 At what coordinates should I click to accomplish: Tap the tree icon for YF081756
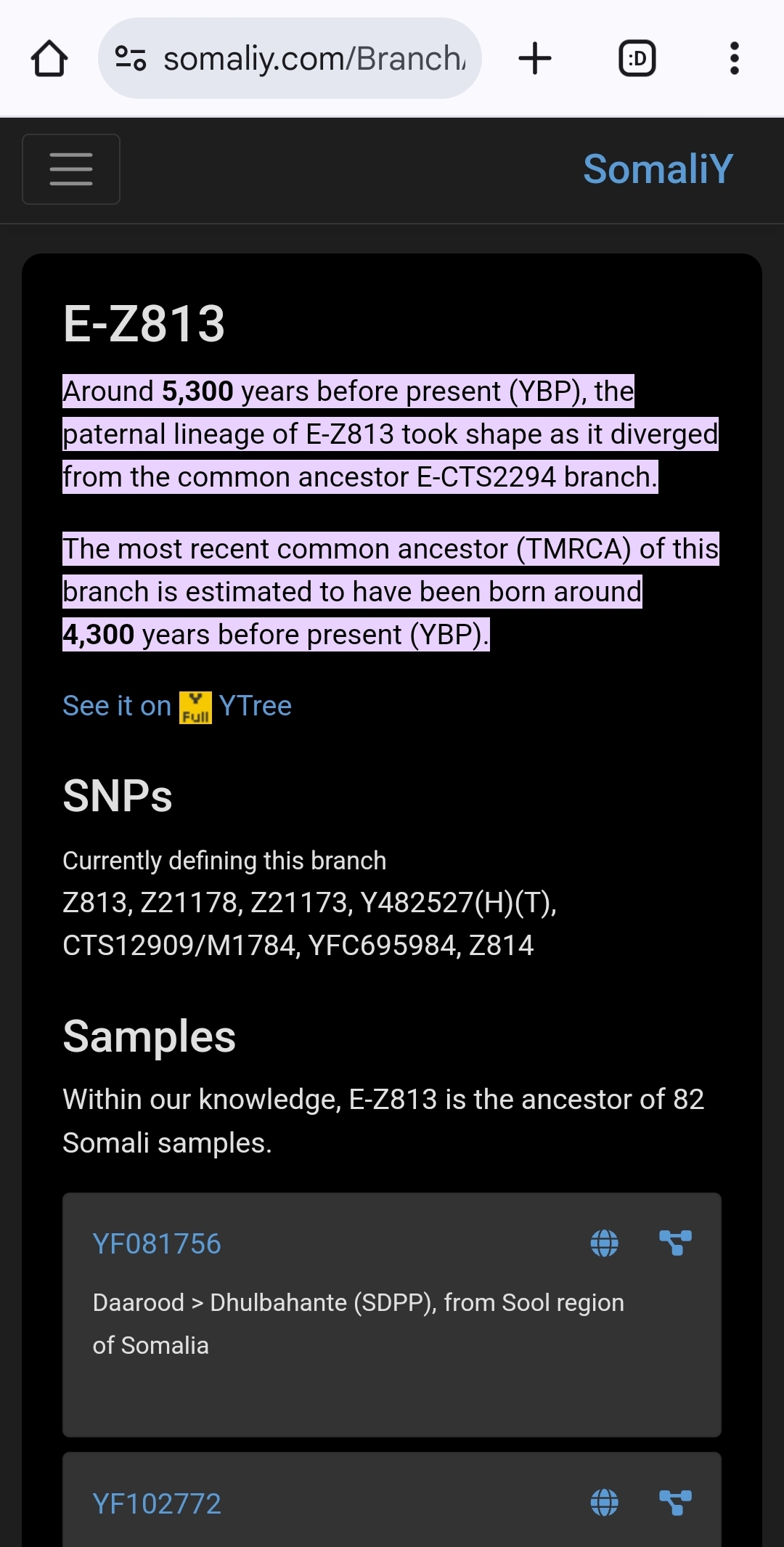coord(675,1243)
